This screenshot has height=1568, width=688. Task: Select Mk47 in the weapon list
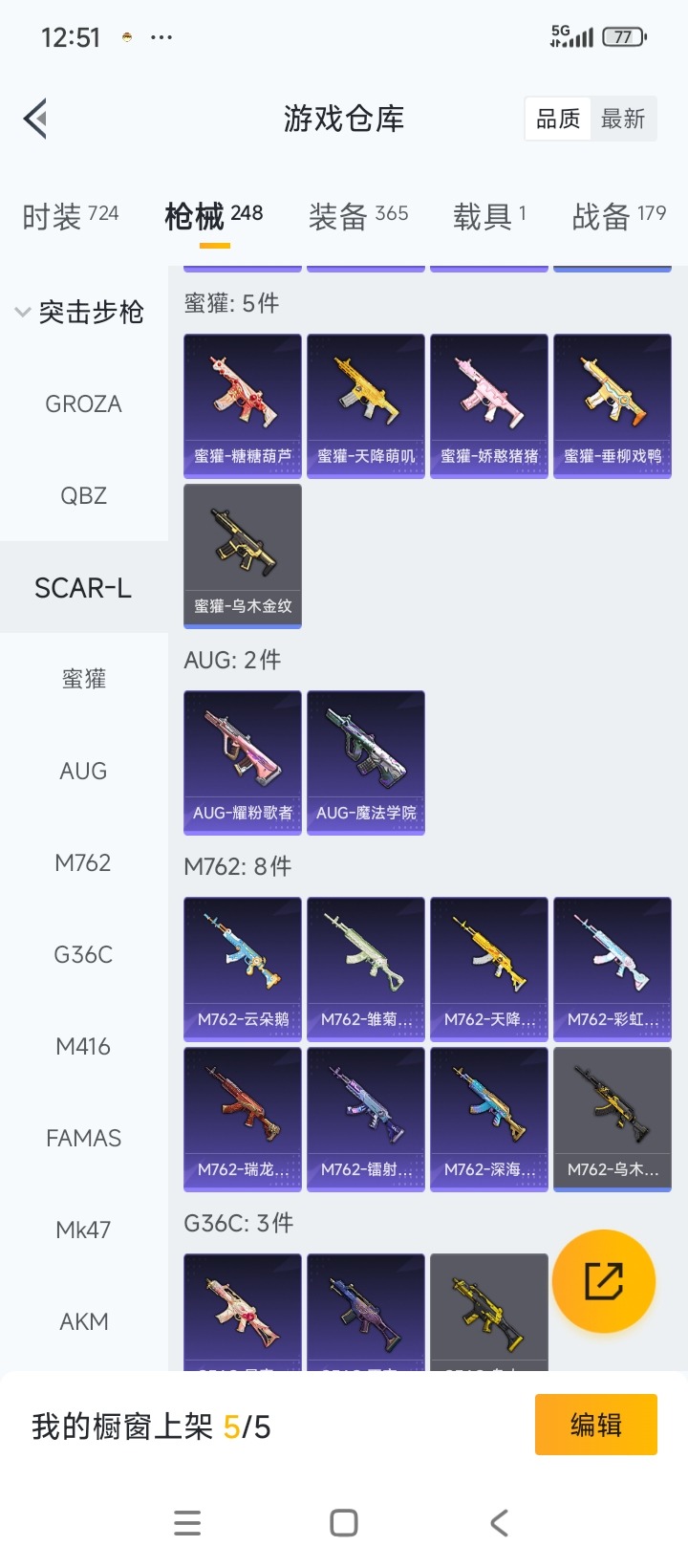(84, 1230)
